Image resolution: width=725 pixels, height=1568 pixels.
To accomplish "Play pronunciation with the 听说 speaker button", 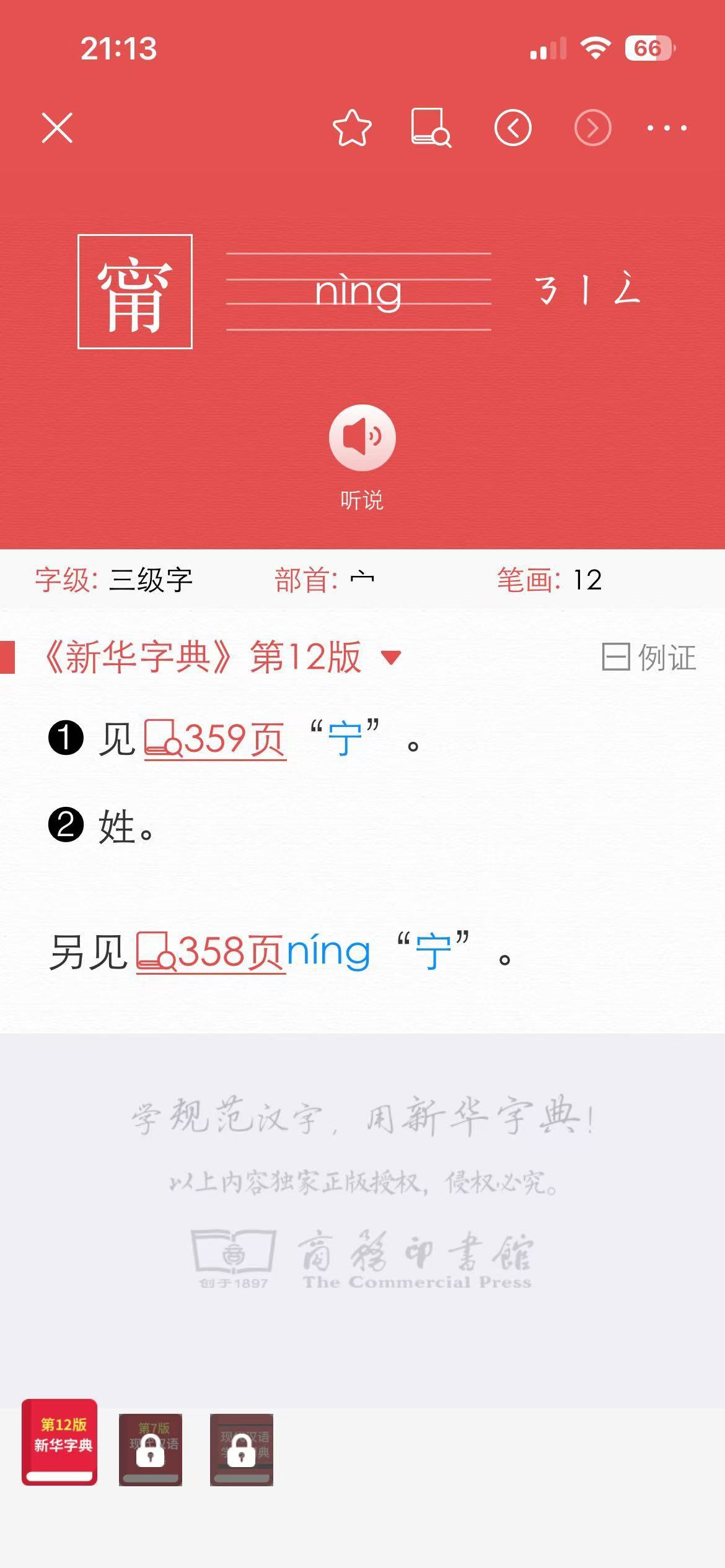I will point(362,437).
